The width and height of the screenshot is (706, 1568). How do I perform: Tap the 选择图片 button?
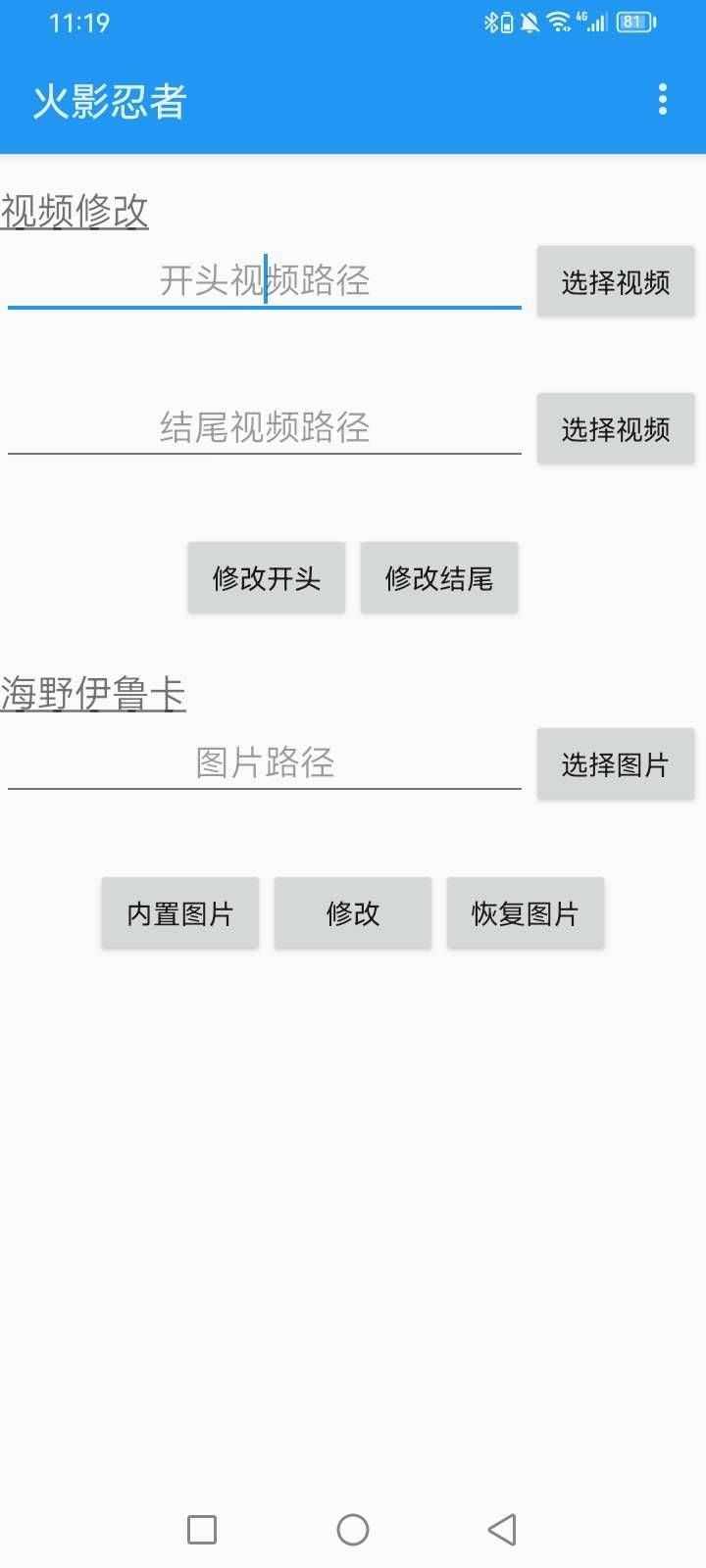pyautogui.click(x=616, y=764)
